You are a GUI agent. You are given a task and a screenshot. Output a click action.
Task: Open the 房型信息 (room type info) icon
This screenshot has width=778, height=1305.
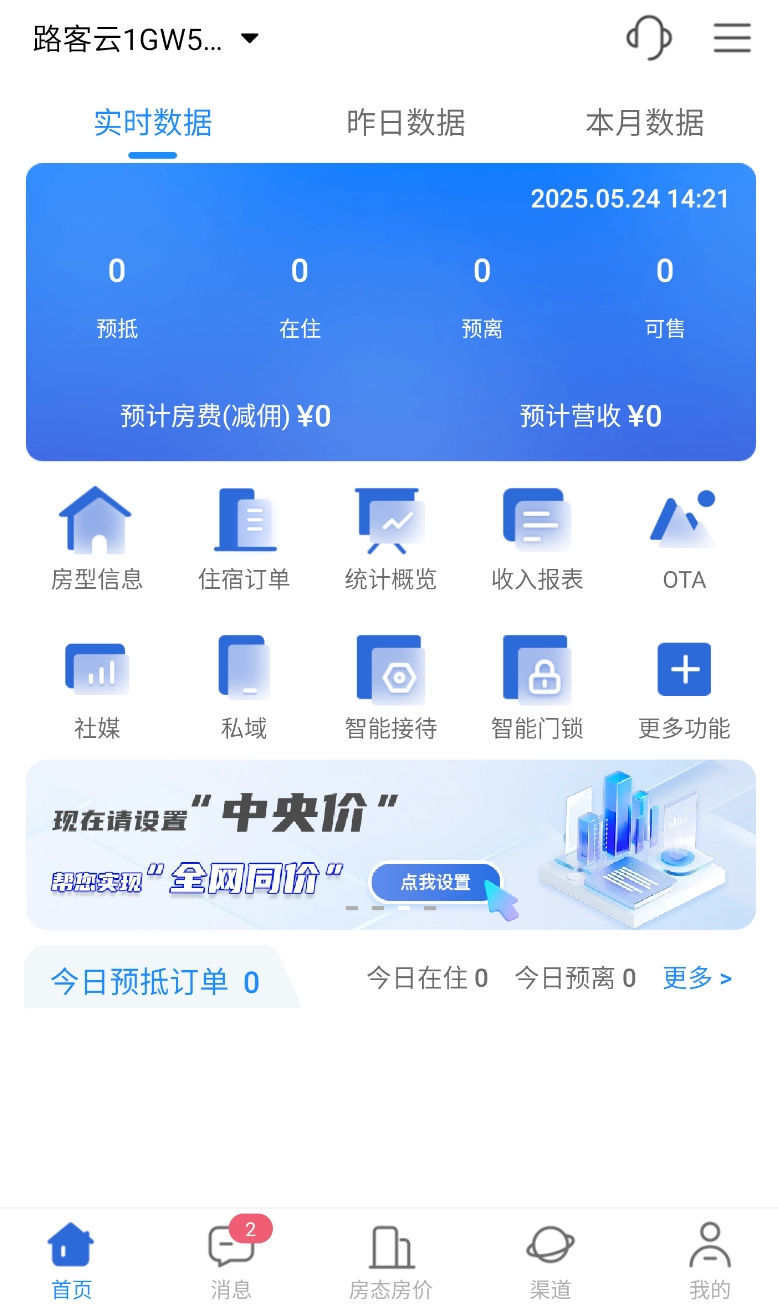[96, 537]
